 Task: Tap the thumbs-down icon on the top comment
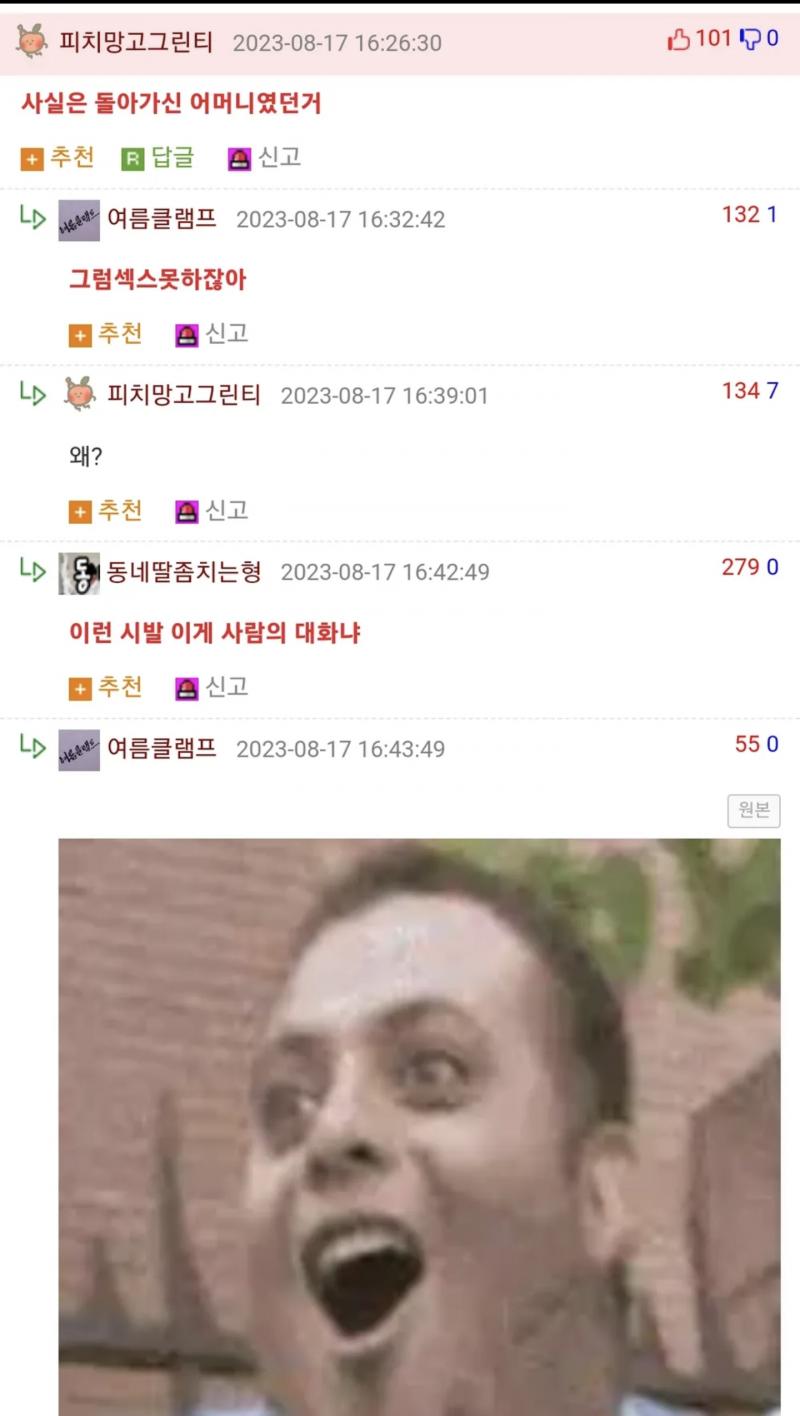749,40
